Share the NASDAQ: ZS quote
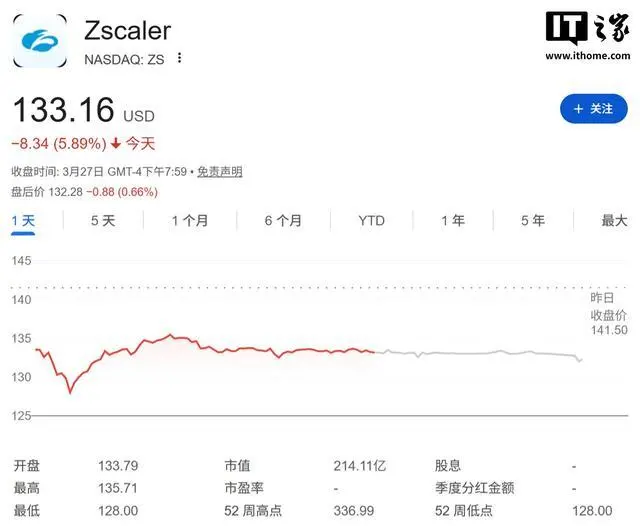Screen dimensions: 640x526 [x=179, y=58]
